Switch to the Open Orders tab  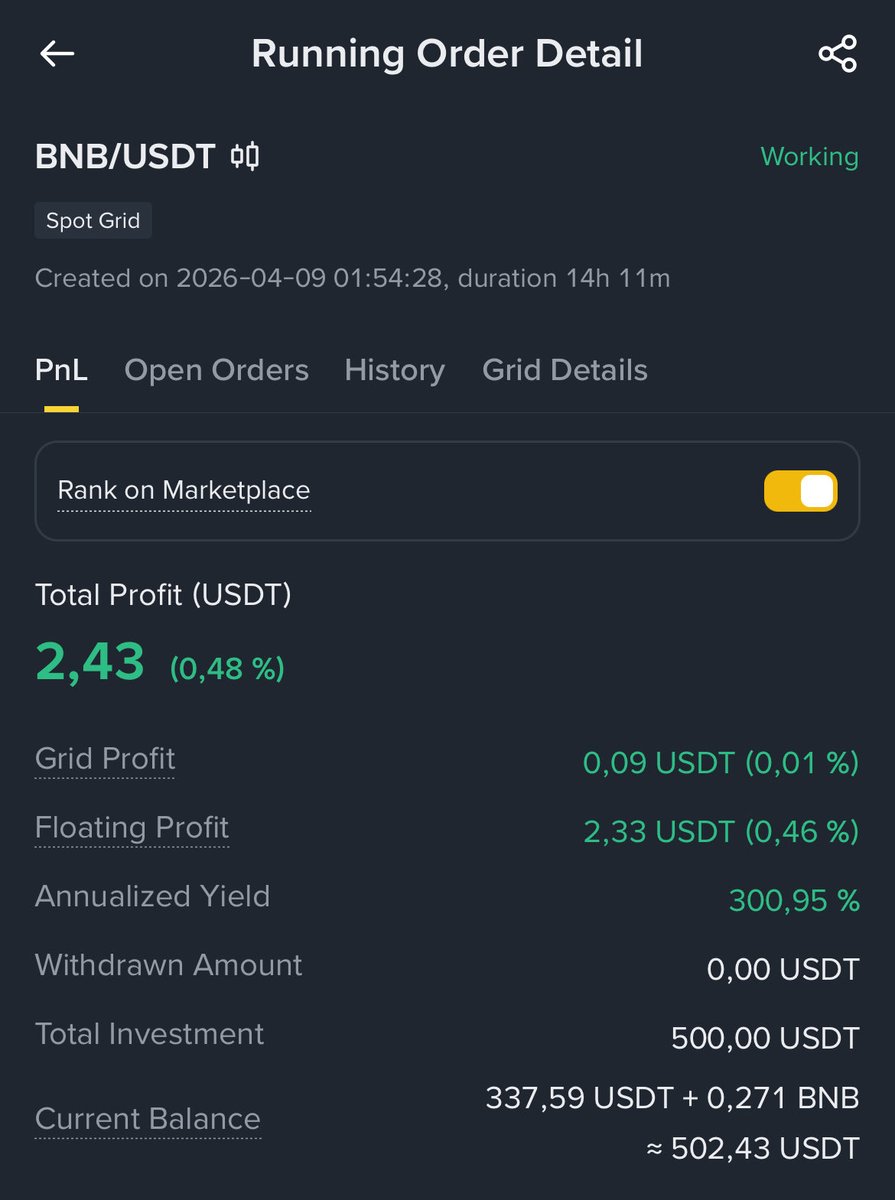pyautogui.click(x=216, y=371)
